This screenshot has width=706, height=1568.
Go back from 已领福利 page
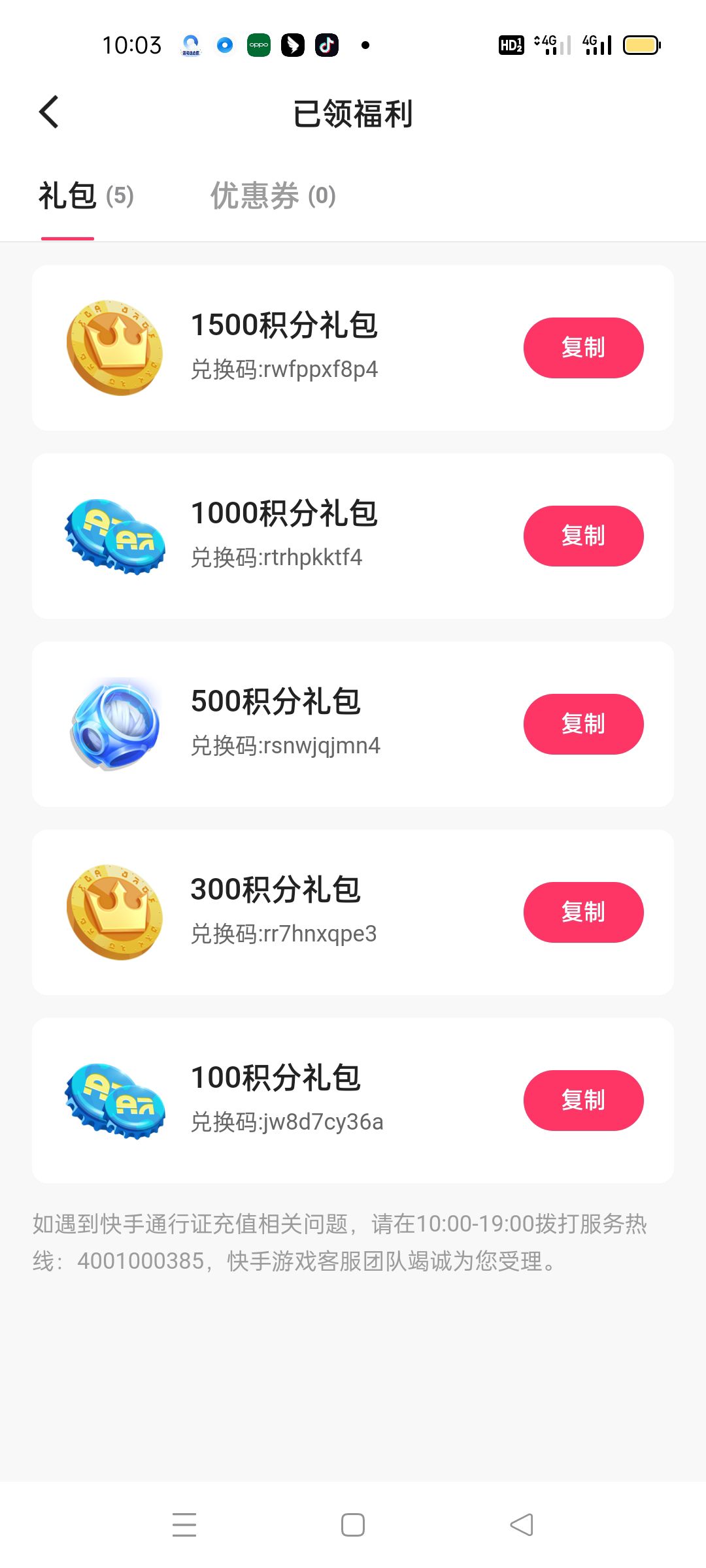(49, 112)
